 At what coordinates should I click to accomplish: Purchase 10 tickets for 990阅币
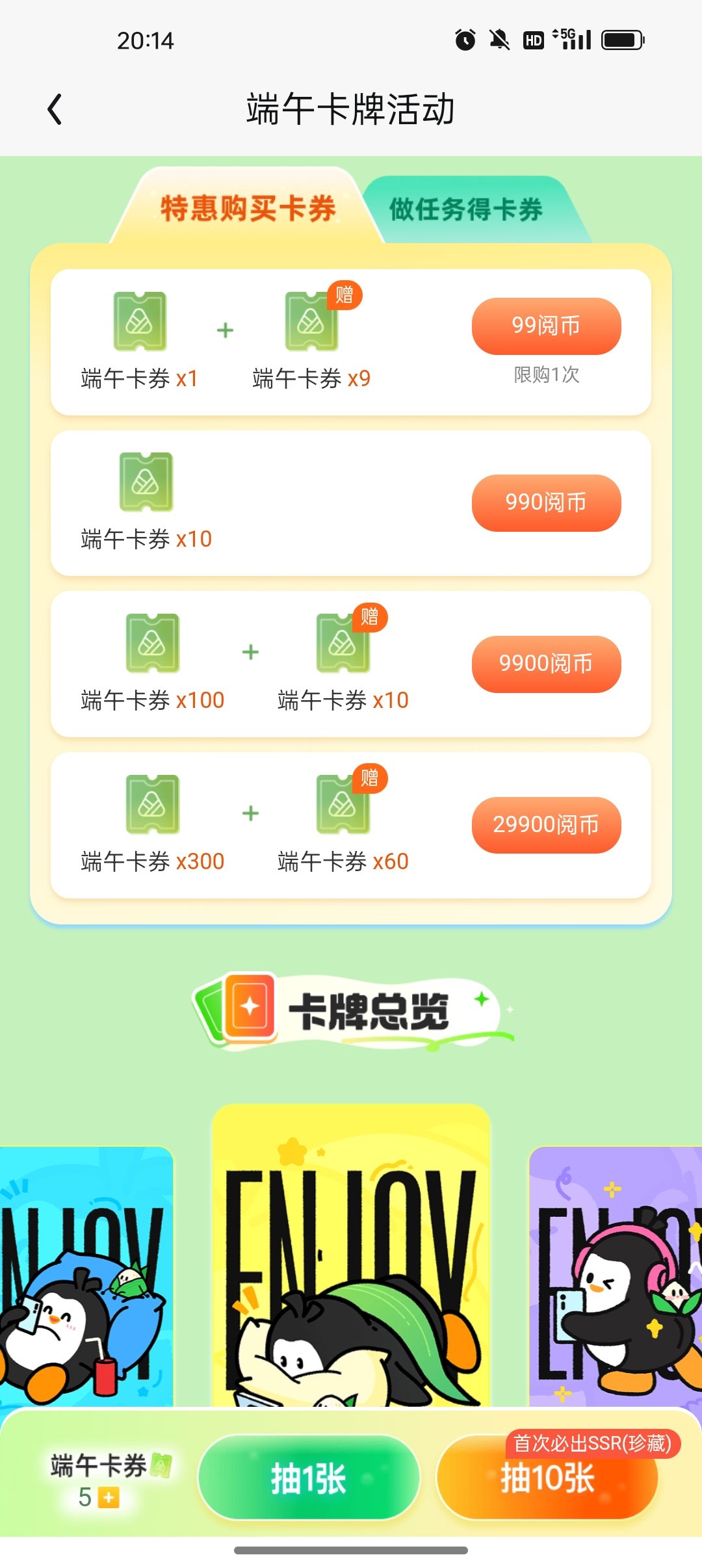click(546, 503)
